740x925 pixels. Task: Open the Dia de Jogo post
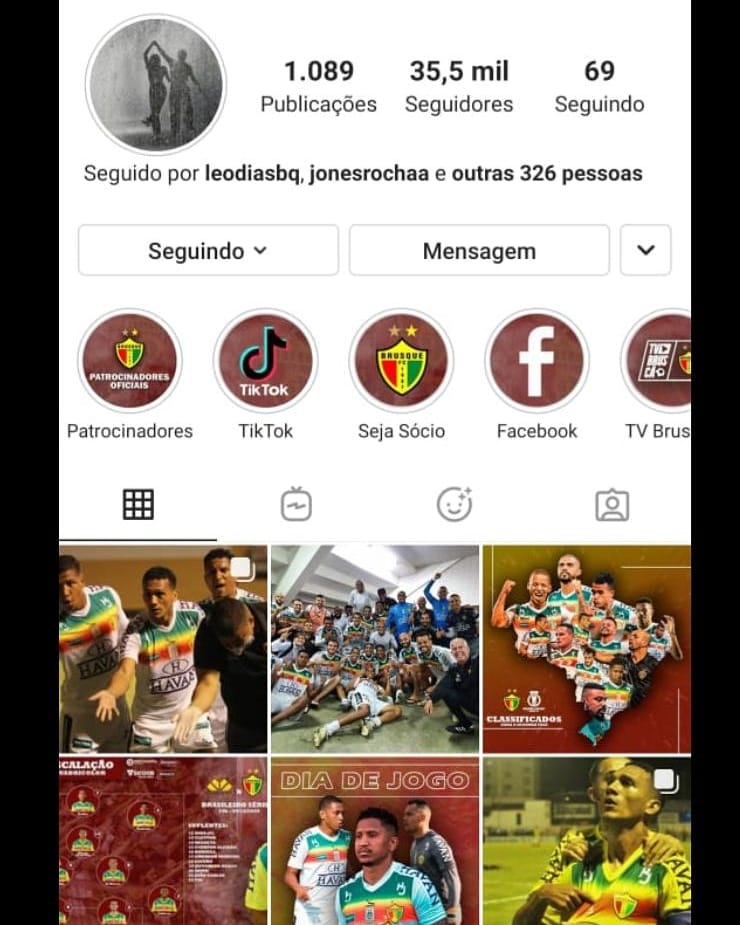pos(375,840)
